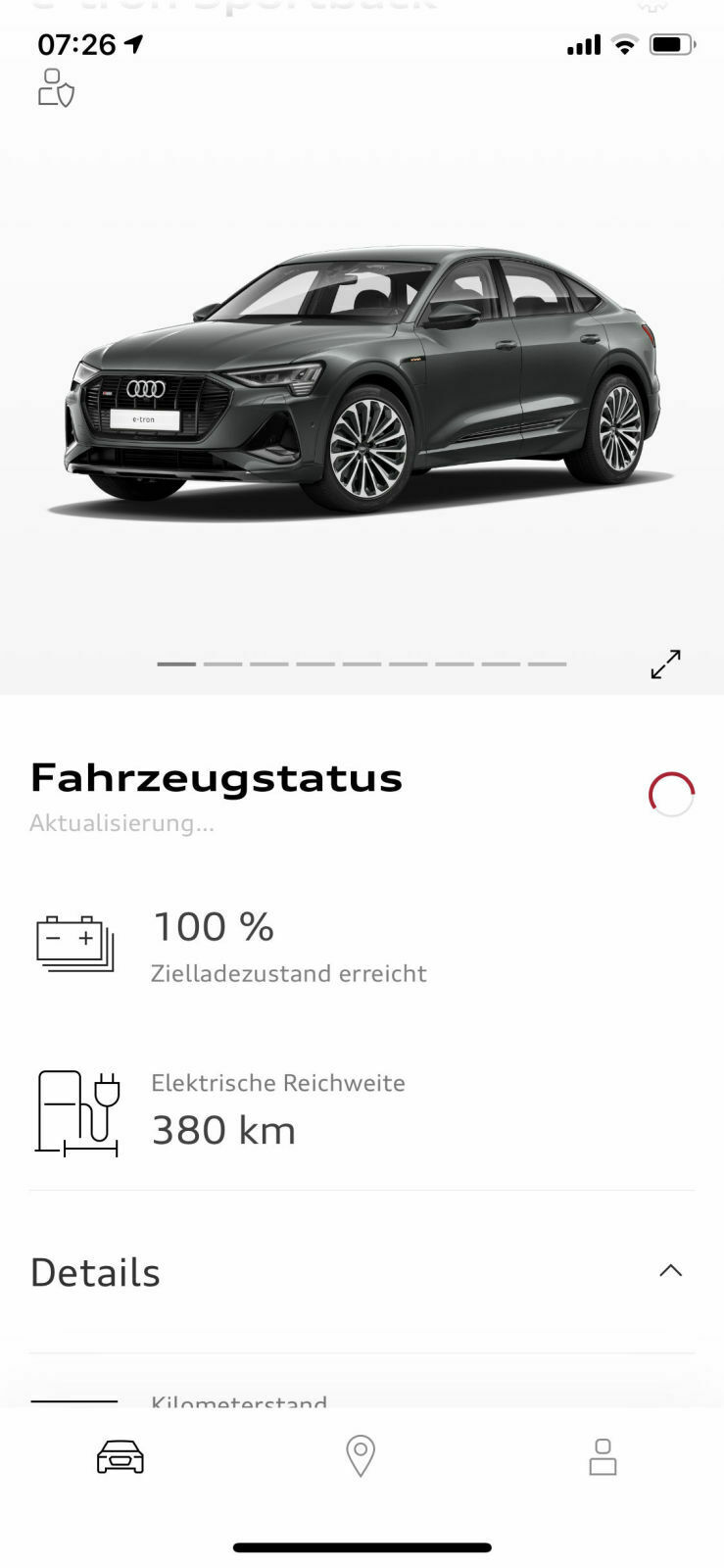The height and width of the screenshot is (1568, 724).
Task: Tap the refreshing status spinner icon
Action: 671,794
